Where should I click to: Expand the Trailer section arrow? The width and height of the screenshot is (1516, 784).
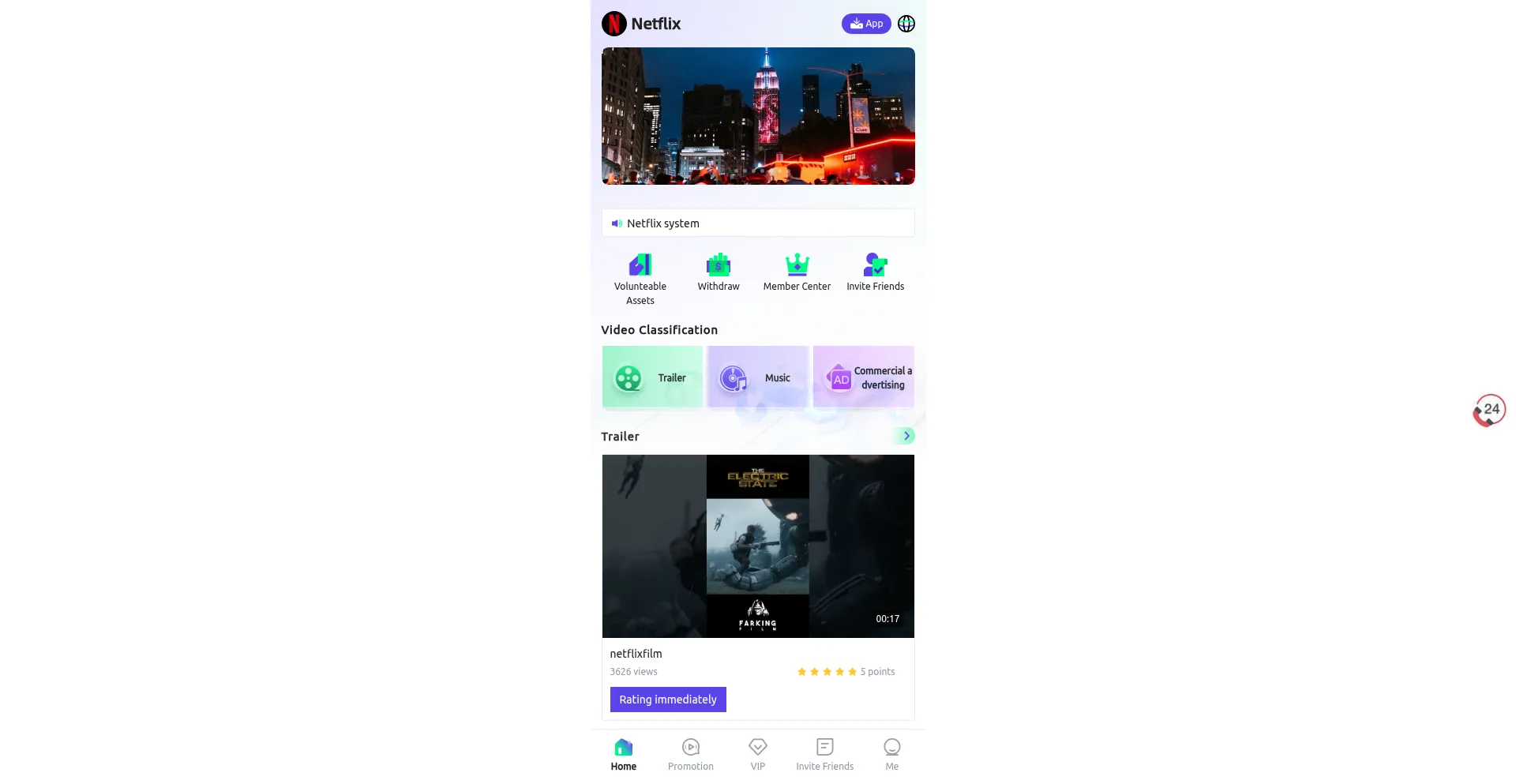click(906, 436)
